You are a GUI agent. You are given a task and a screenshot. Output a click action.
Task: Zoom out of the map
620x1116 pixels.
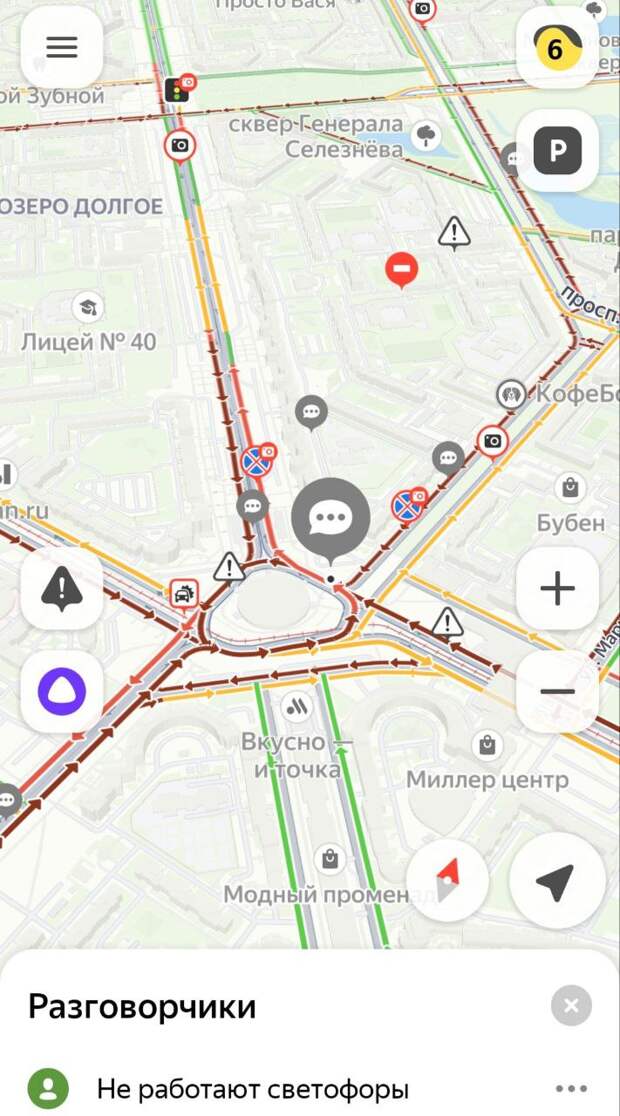coord(557,691)
